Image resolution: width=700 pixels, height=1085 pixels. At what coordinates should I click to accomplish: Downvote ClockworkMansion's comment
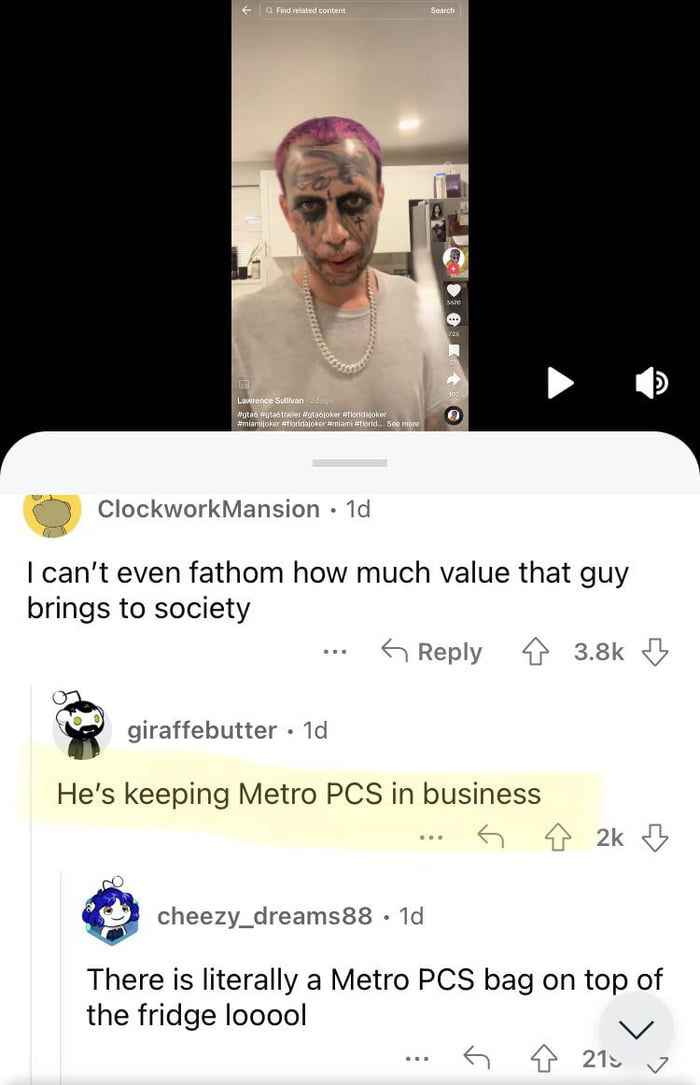click(655, 652)
